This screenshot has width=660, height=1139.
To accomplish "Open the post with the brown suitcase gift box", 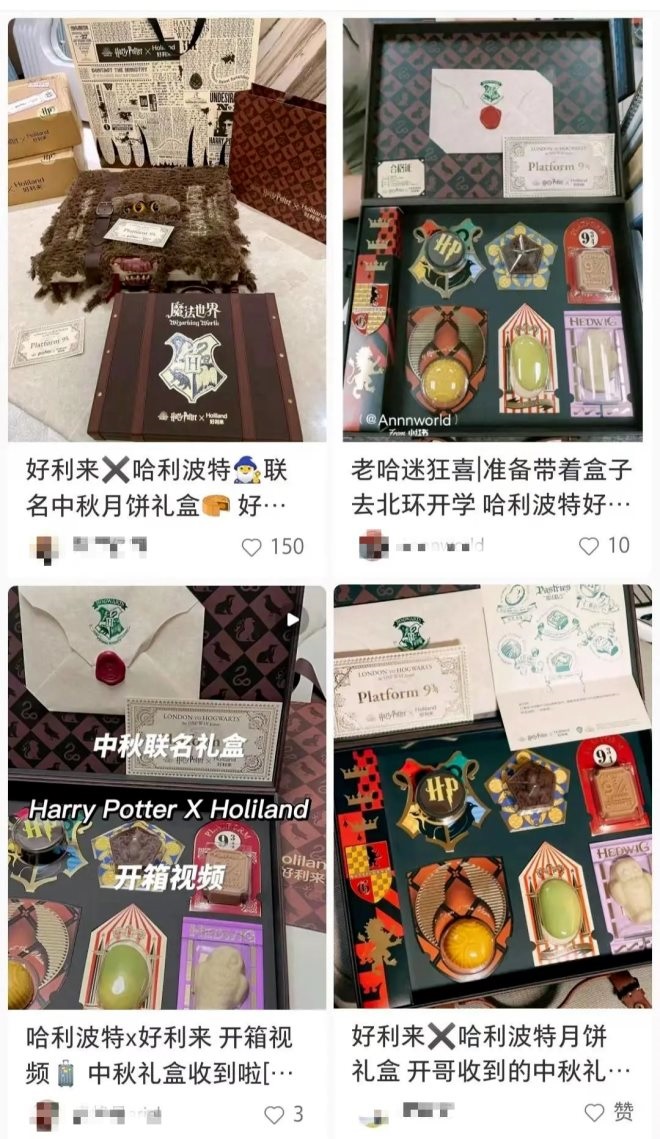I will click(167, 230).
